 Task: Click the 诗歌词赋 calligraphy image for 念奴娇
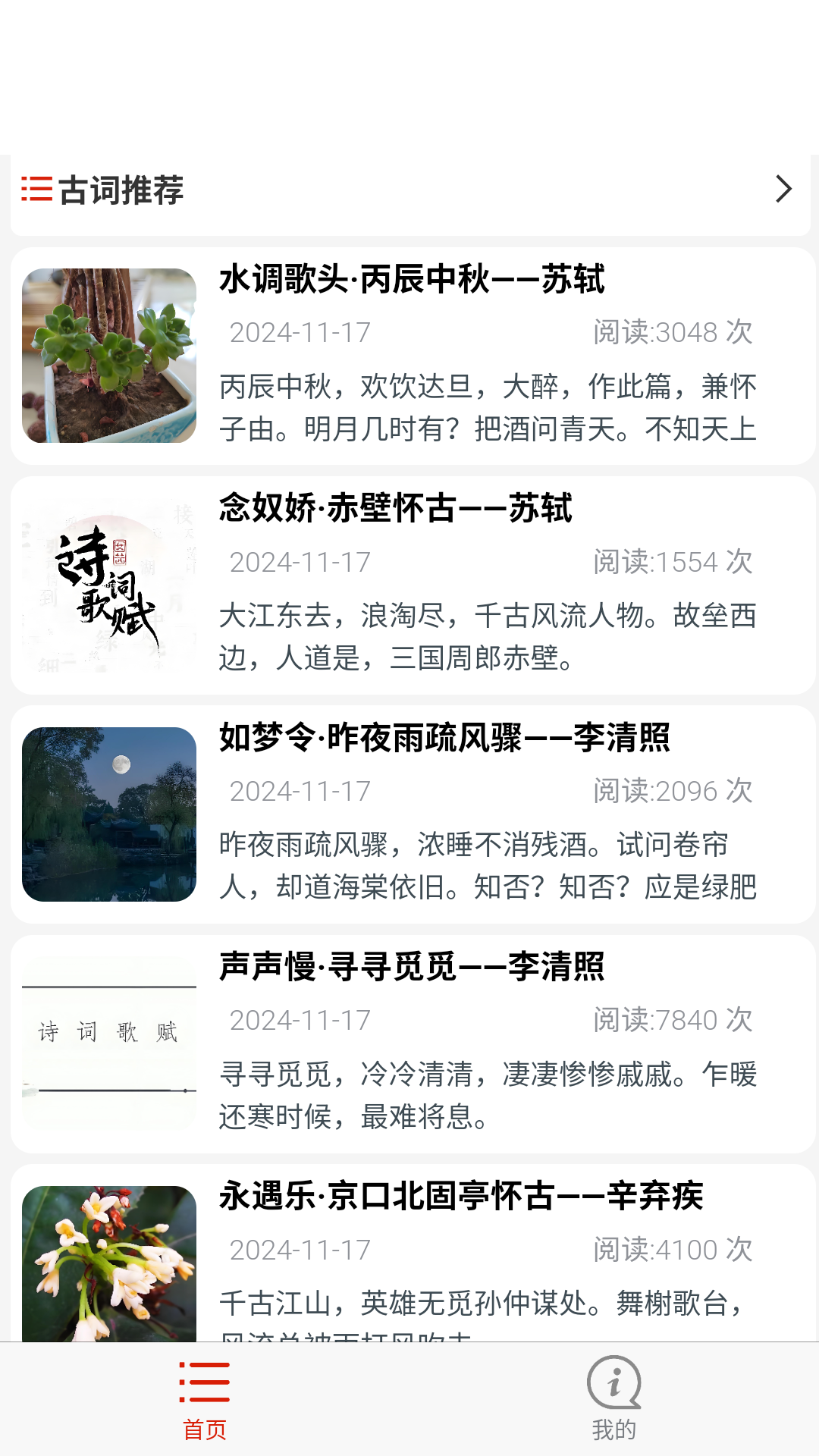pos(109,582)
